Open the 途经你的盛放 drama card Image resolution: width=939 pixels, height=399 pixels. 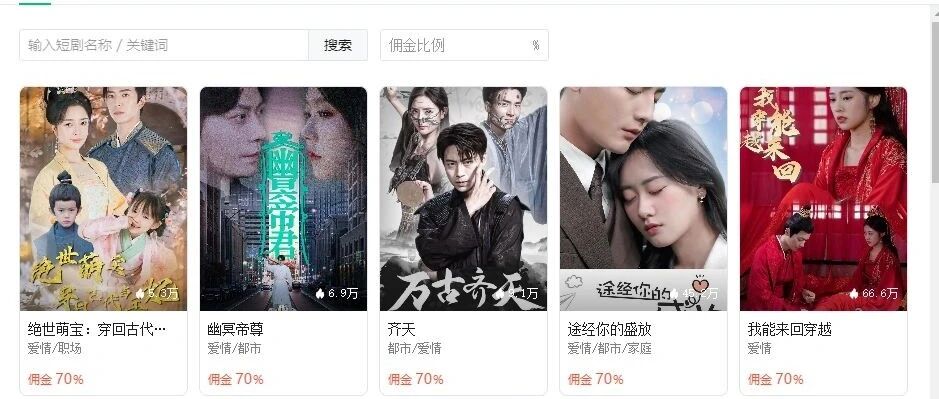click(x=644, y=241)
